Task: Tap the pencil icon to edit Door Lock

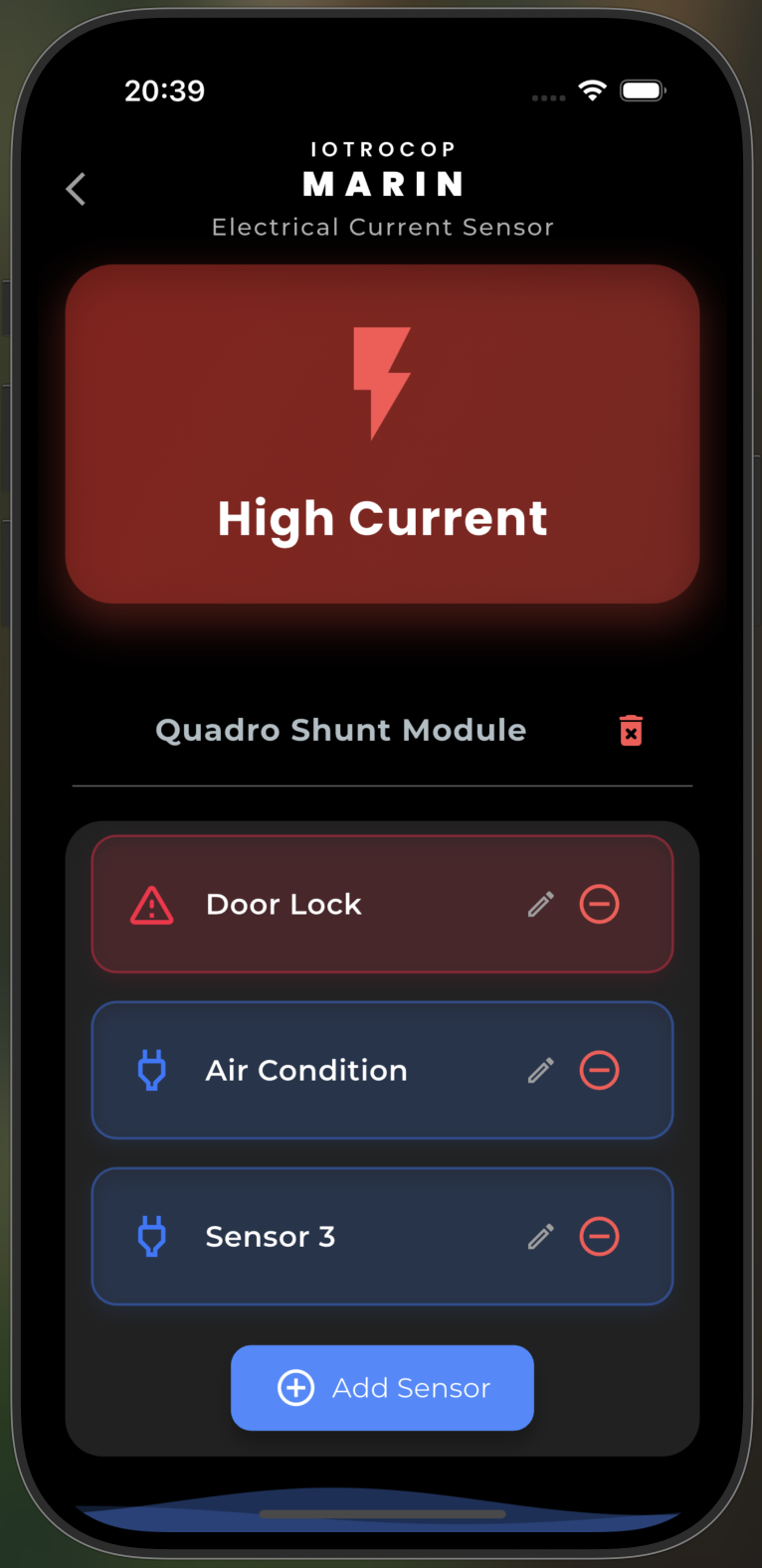Action: 540,904
